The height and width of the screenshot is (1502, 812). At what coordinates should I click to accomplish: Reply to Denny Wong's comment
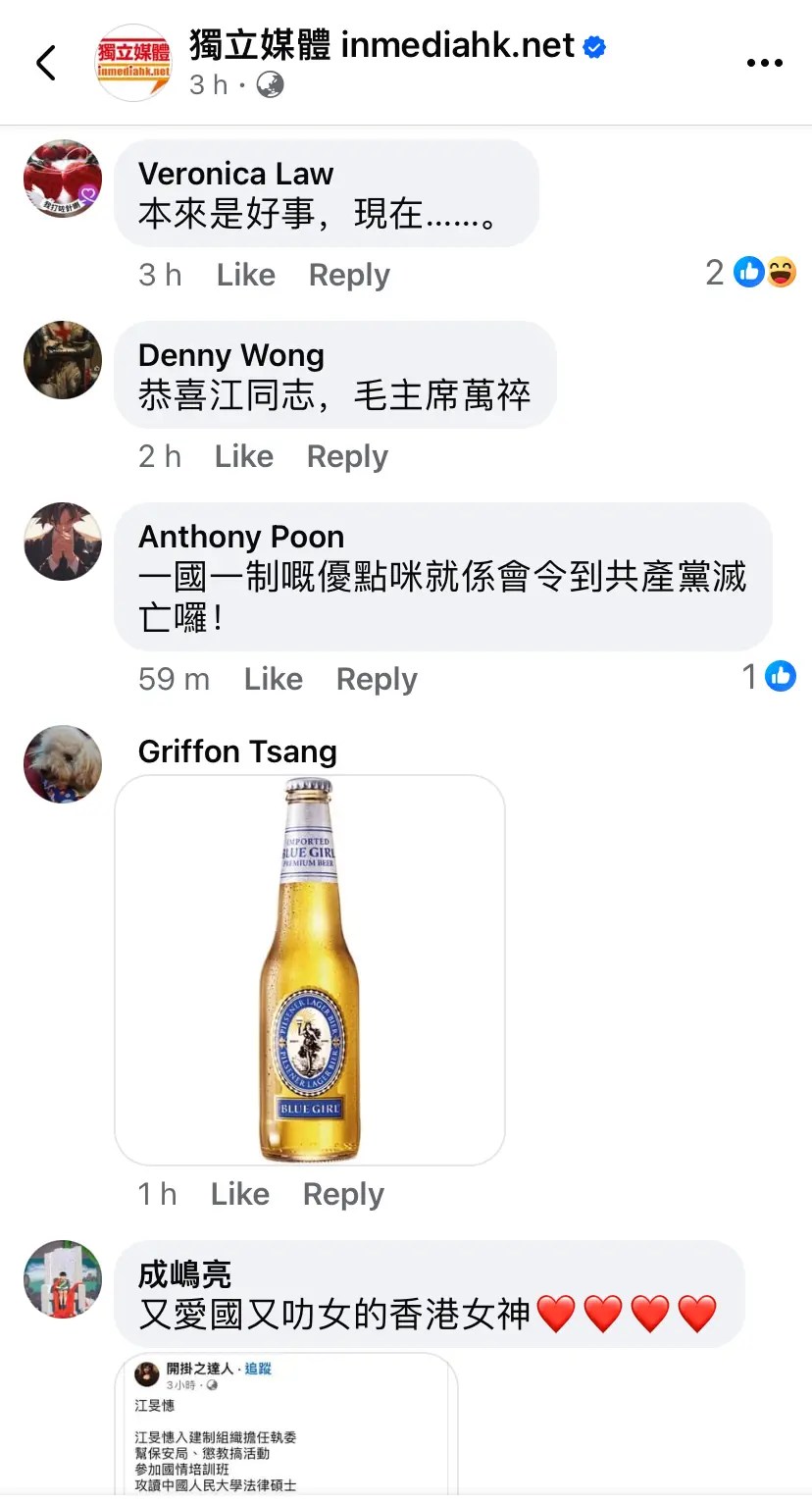point(347,456)
